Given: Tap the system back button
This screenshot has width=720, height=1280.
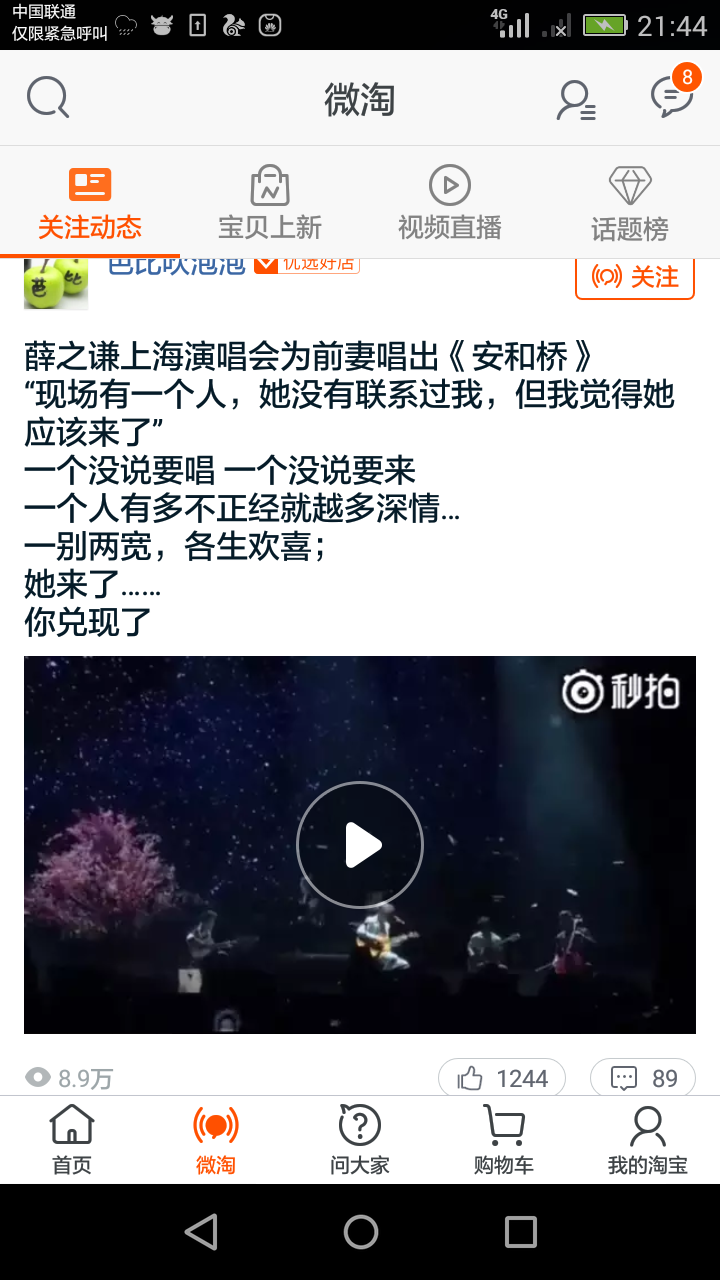Looking at the screenshot, I should tap(201, 1232).
